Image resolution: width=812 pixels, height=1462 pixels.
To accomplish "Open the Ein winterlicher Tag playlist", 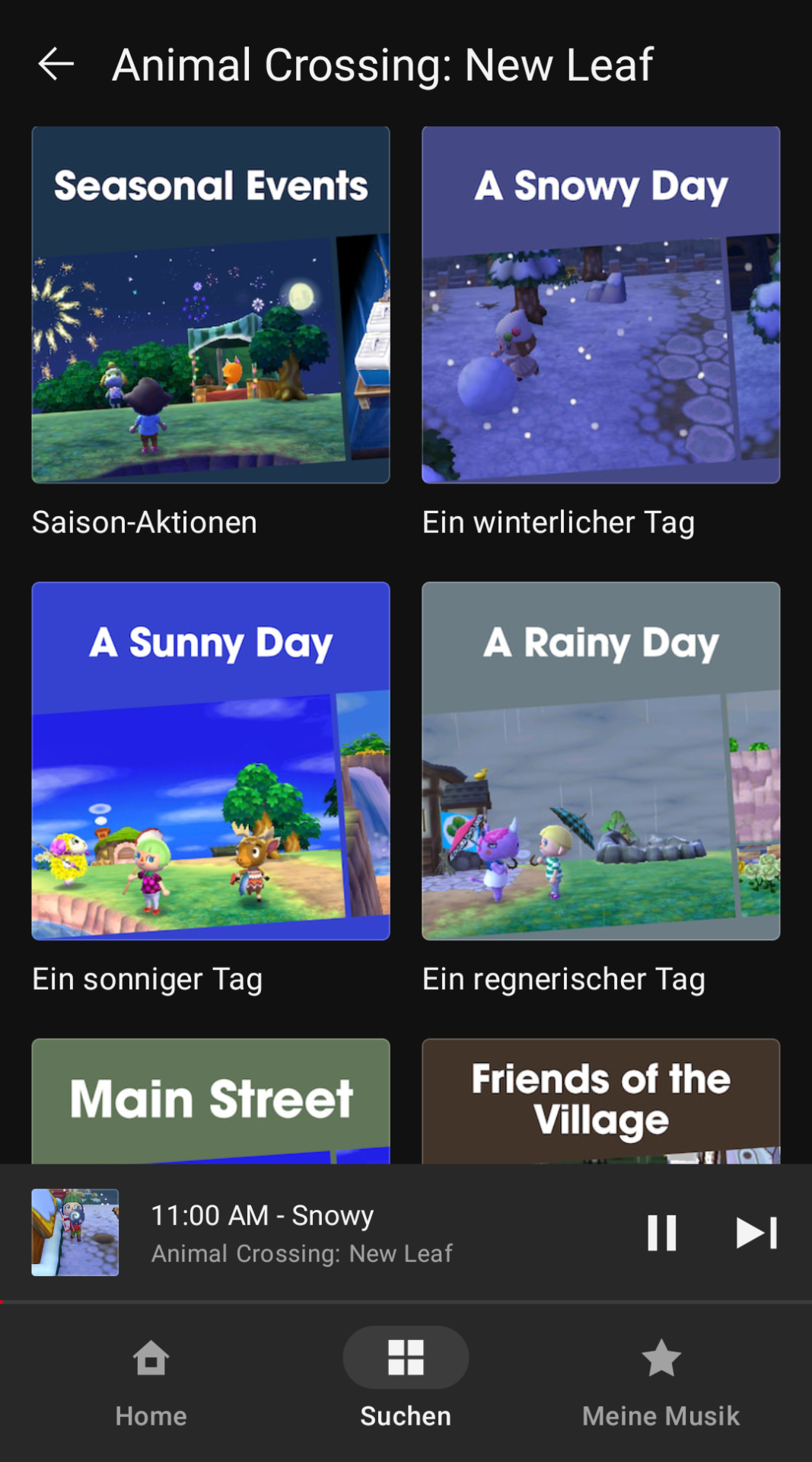I will (x=600, y=305).
